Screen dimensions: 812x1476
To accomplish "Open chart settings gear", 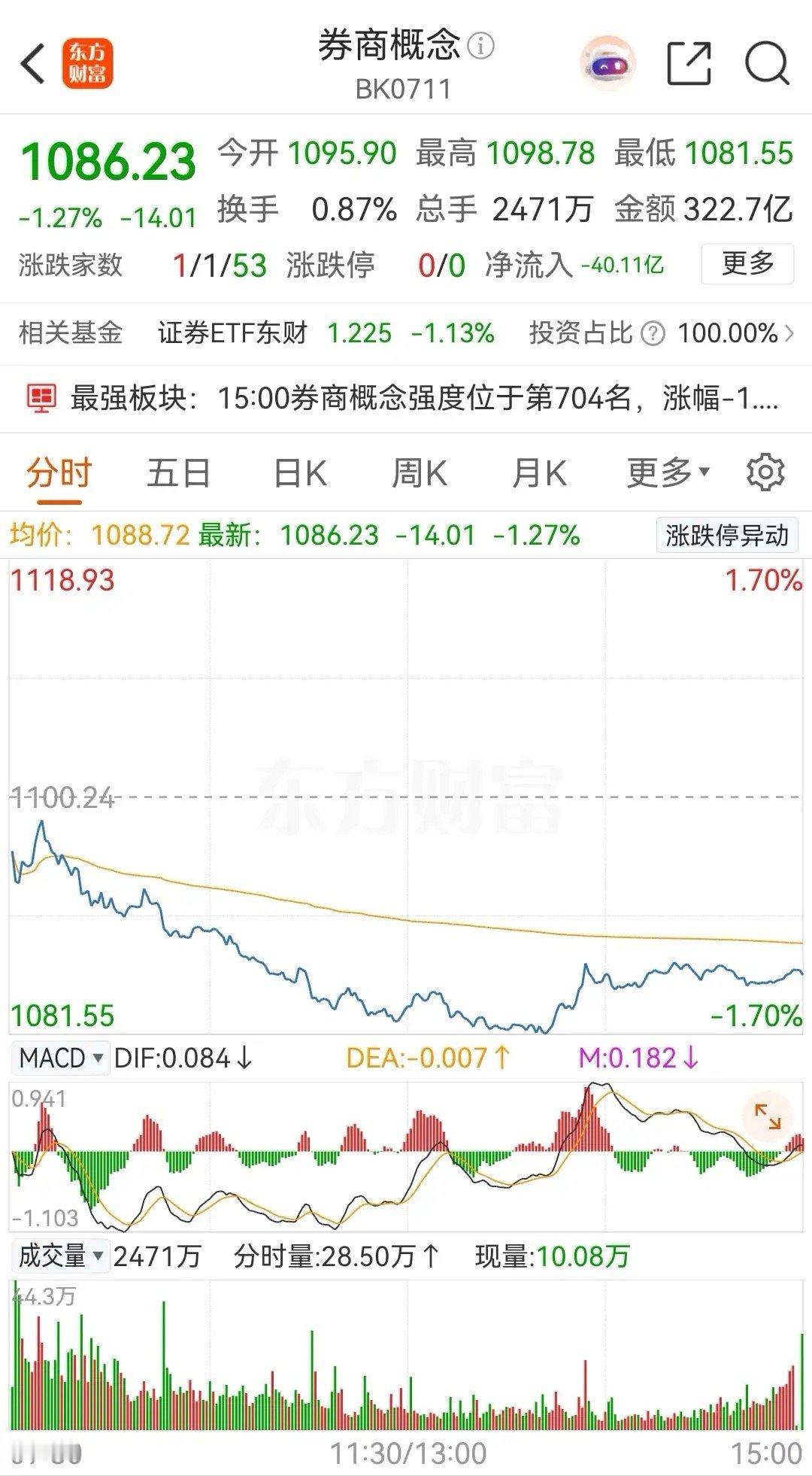I will 765,473.
